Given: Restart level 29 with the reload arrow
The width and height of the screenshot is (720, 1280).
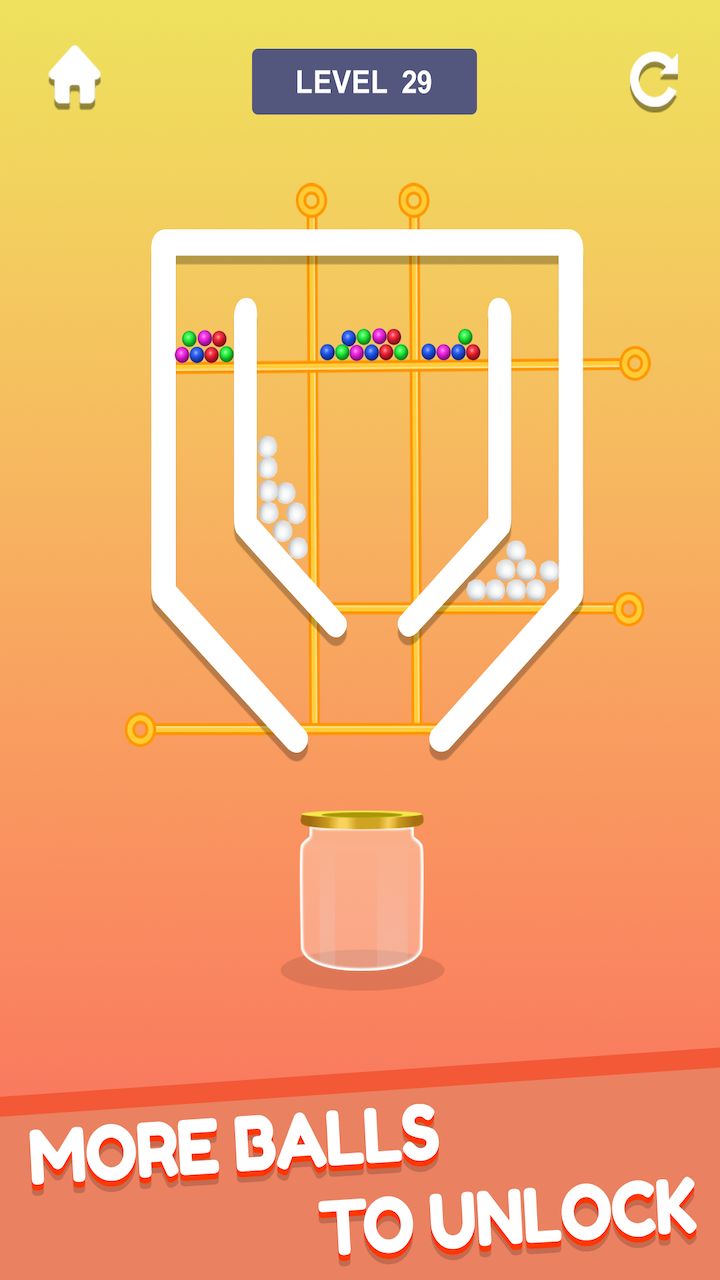Looking at the screenshot, I should [654, 80].
